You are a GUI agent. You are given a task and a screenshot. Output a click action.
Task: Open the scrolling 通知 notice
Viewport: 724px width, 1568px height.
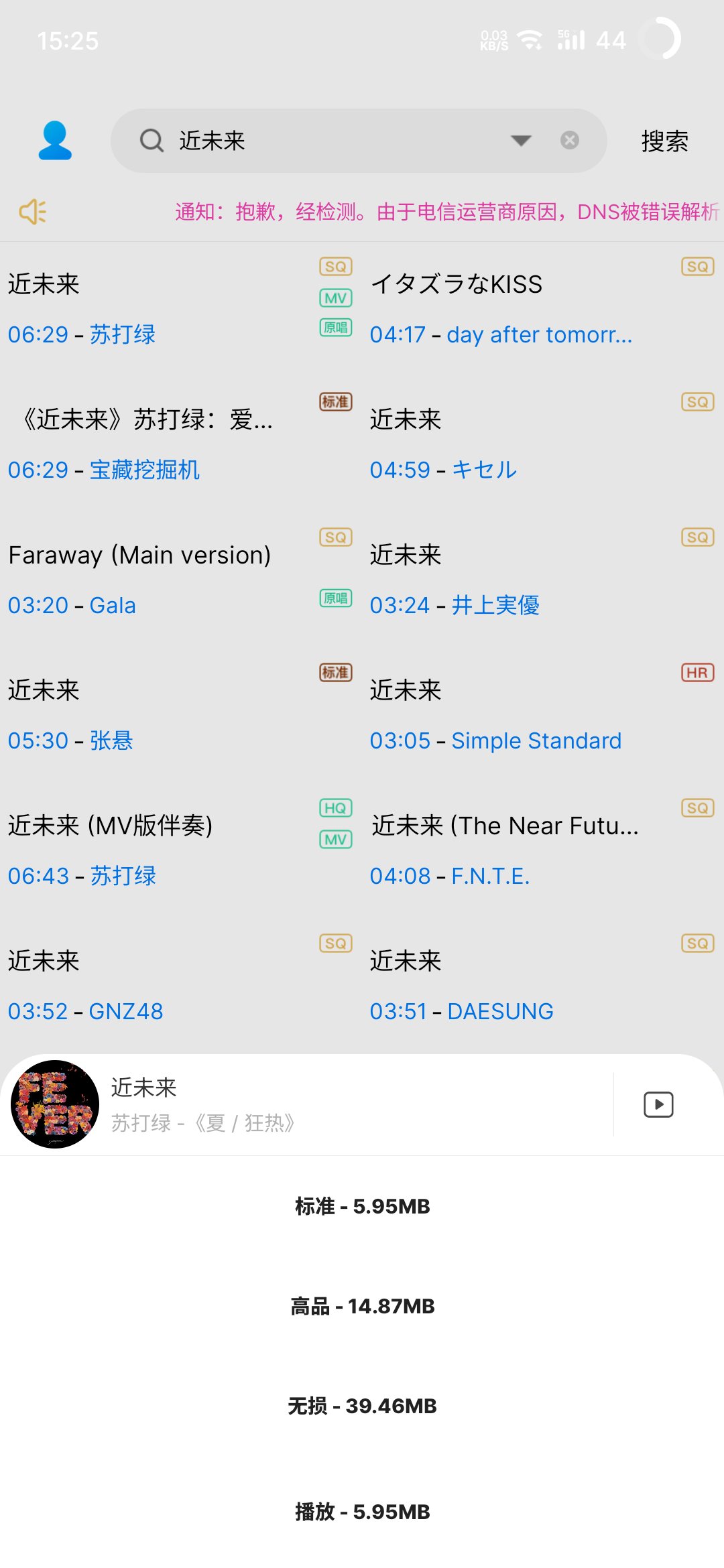pyautogui.click(x=446, y=212)
